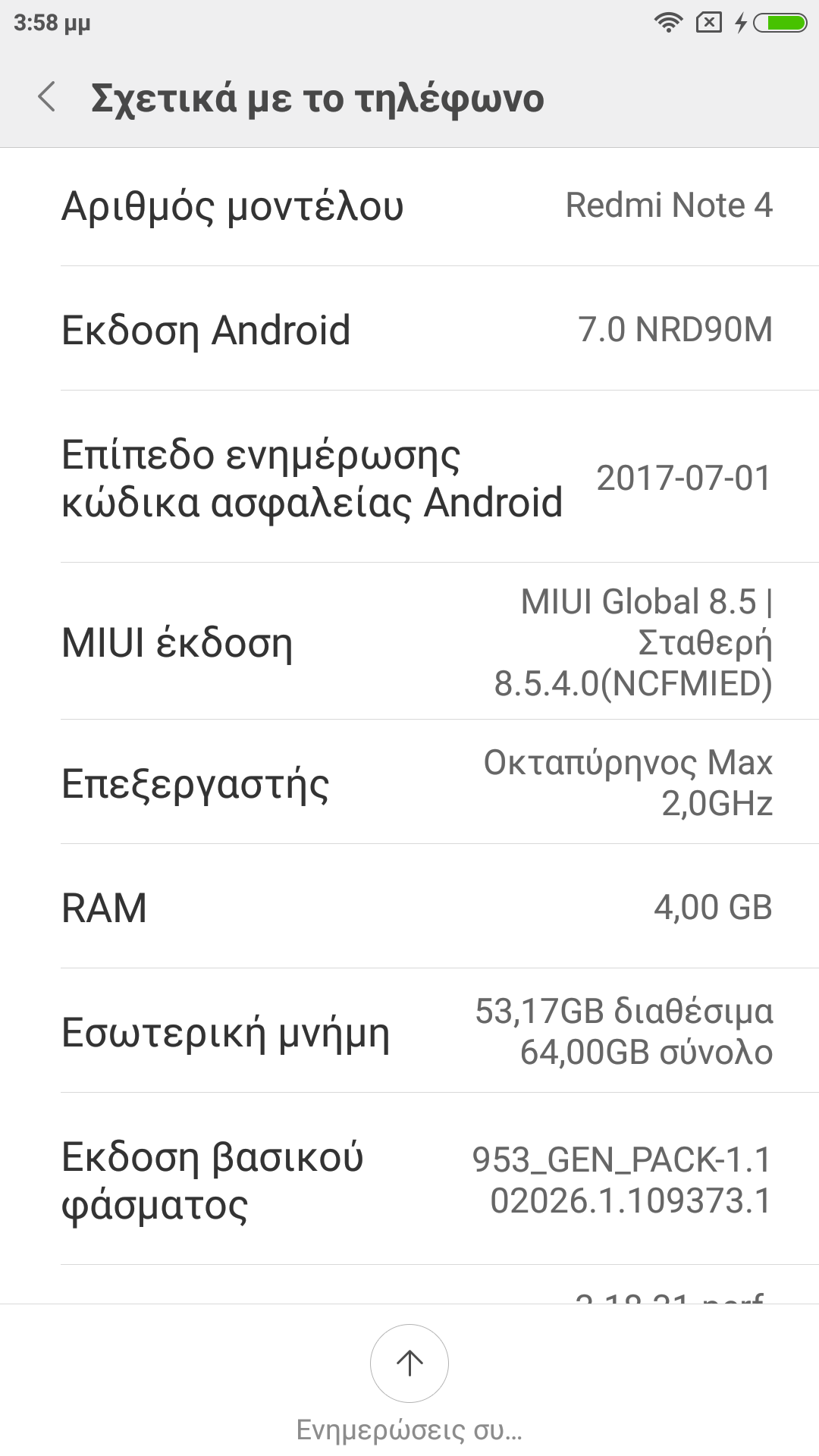Viewport: 819px width, 1456px height.
Task: Select the Αριθμός μοντέλου row
Action: tap(409, 206)
